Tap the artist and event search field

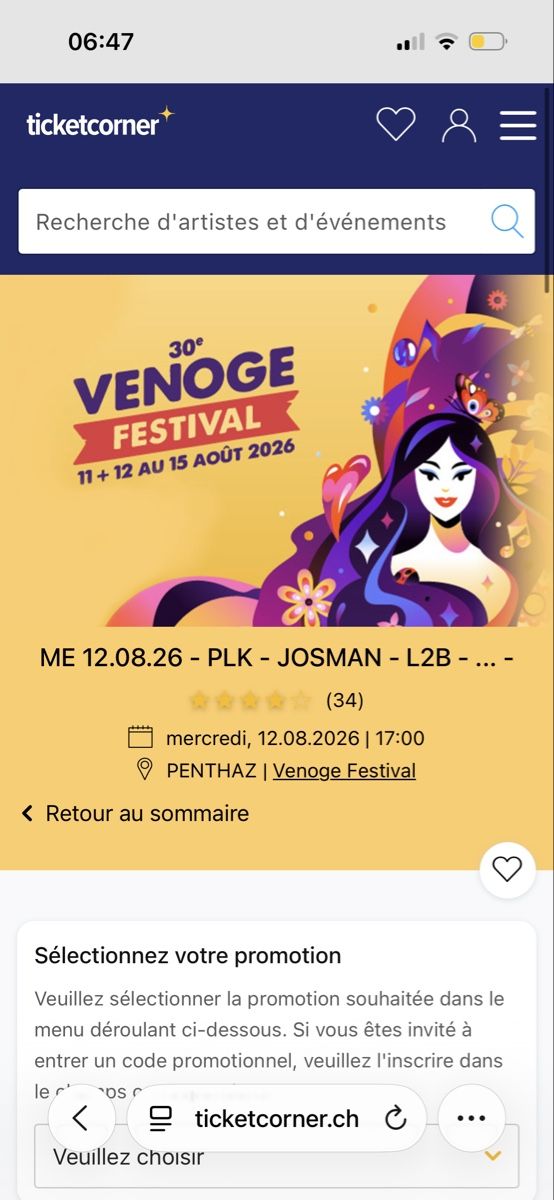tap(277, 221)
